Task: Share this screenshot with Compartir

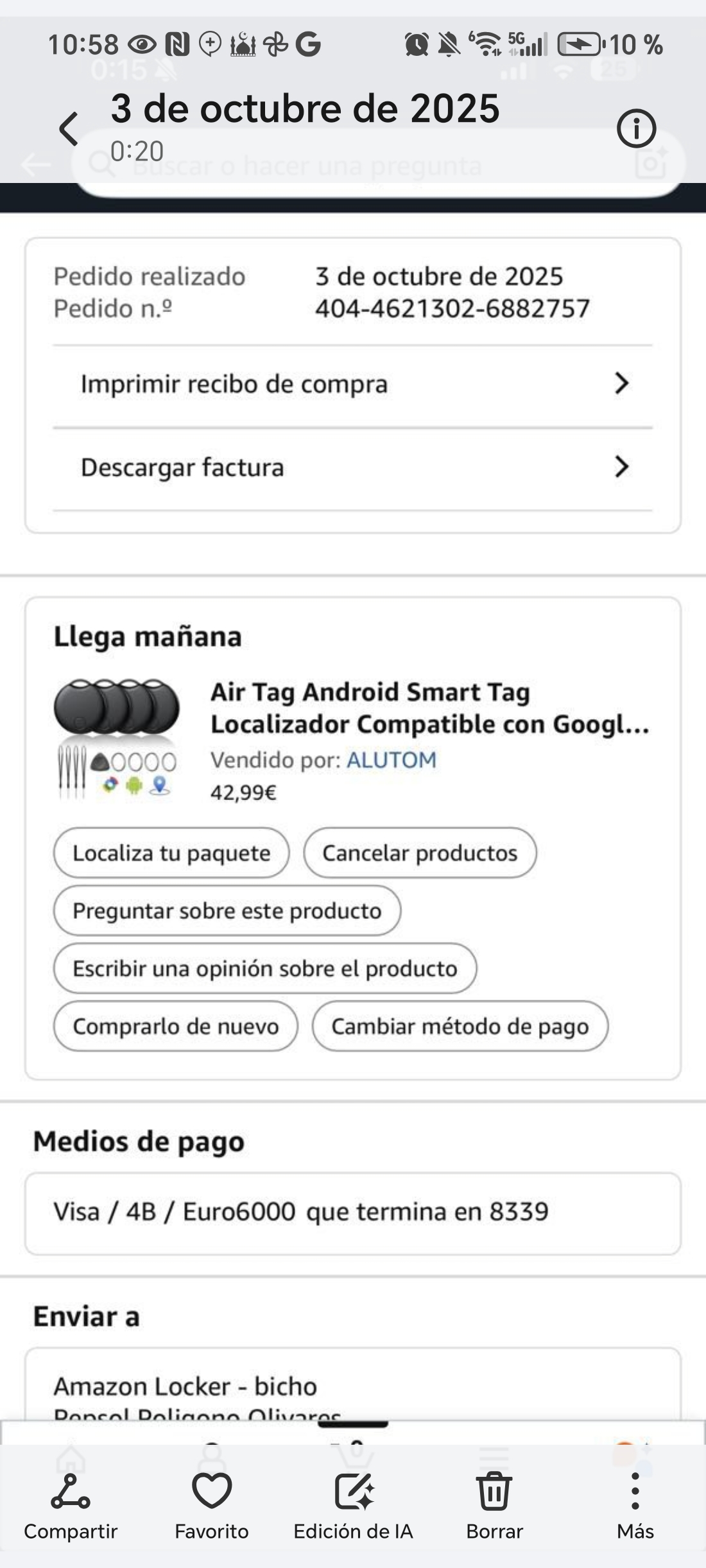Action: (71, 1506)
